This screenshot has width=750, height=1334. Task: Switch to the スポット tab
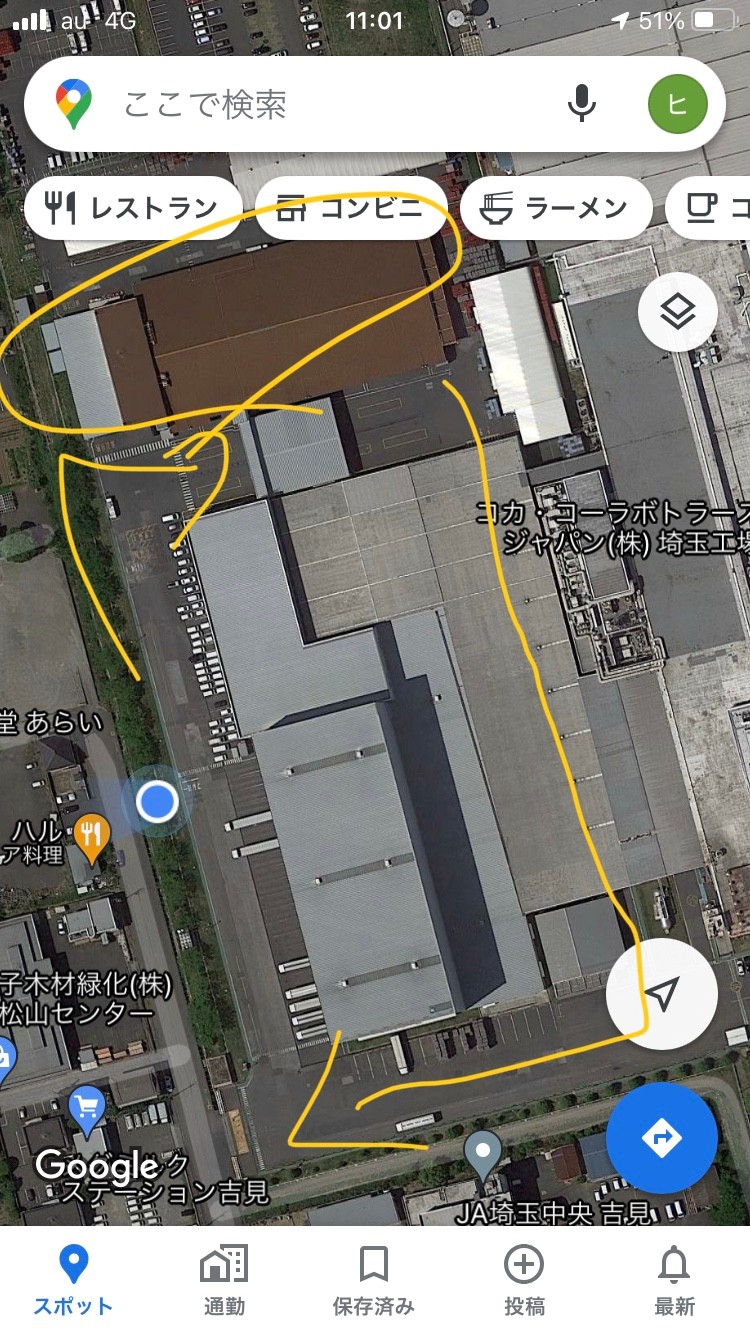[x=74, y=1280]
